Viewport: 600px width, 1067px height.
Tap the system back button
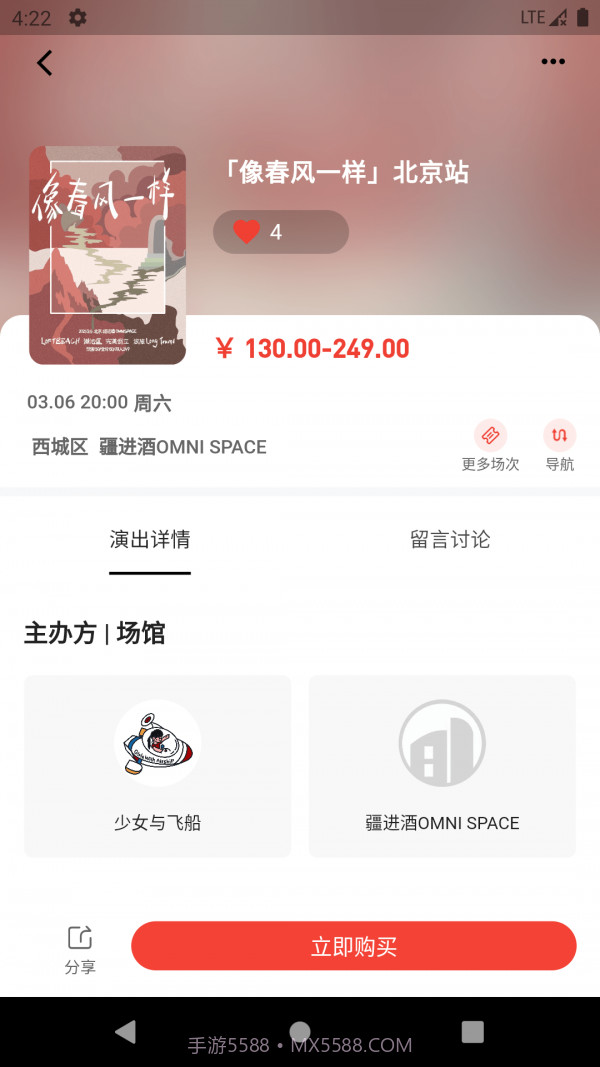[125, 1031]
